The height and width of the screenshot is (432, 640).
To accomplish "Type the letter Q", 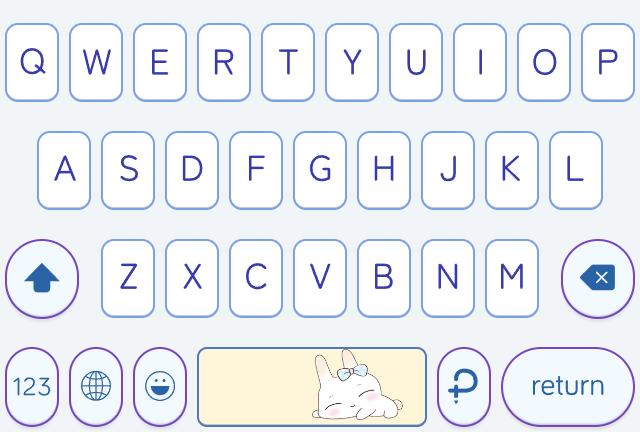I will (32, 62).
